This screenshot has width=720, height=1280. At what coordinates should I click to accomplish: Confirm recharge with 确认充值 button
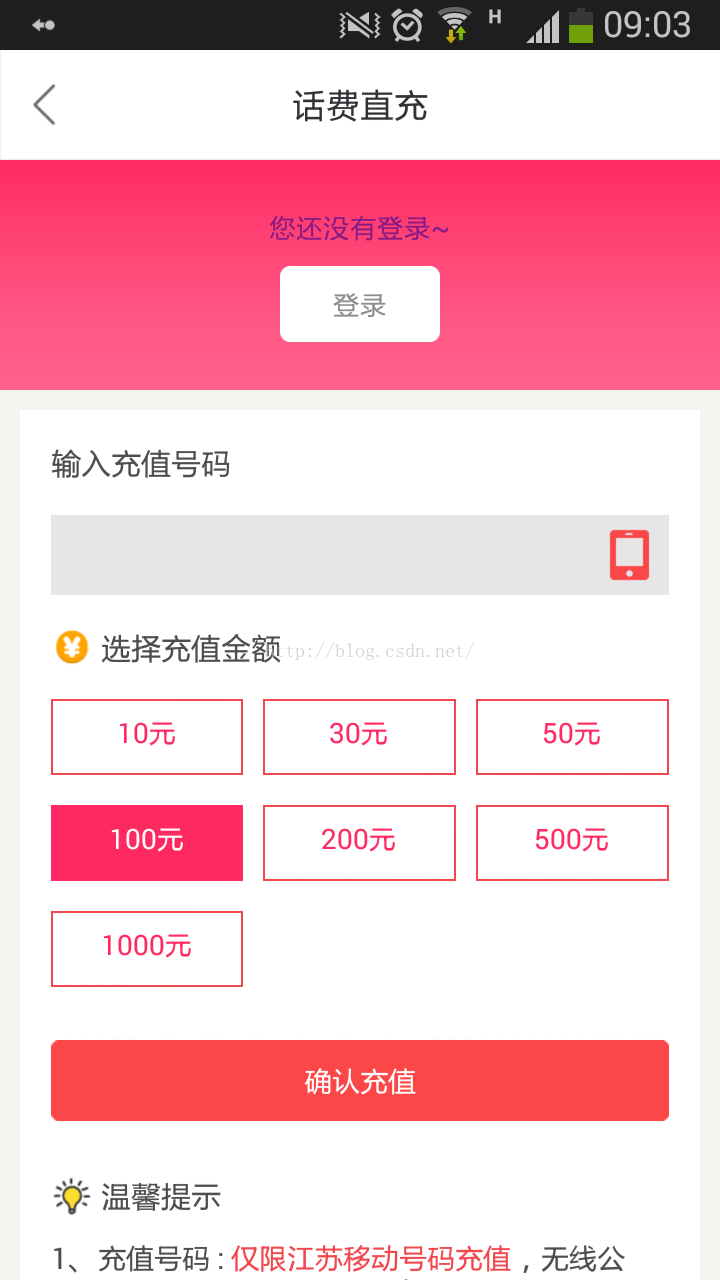tap(359, 1081)
